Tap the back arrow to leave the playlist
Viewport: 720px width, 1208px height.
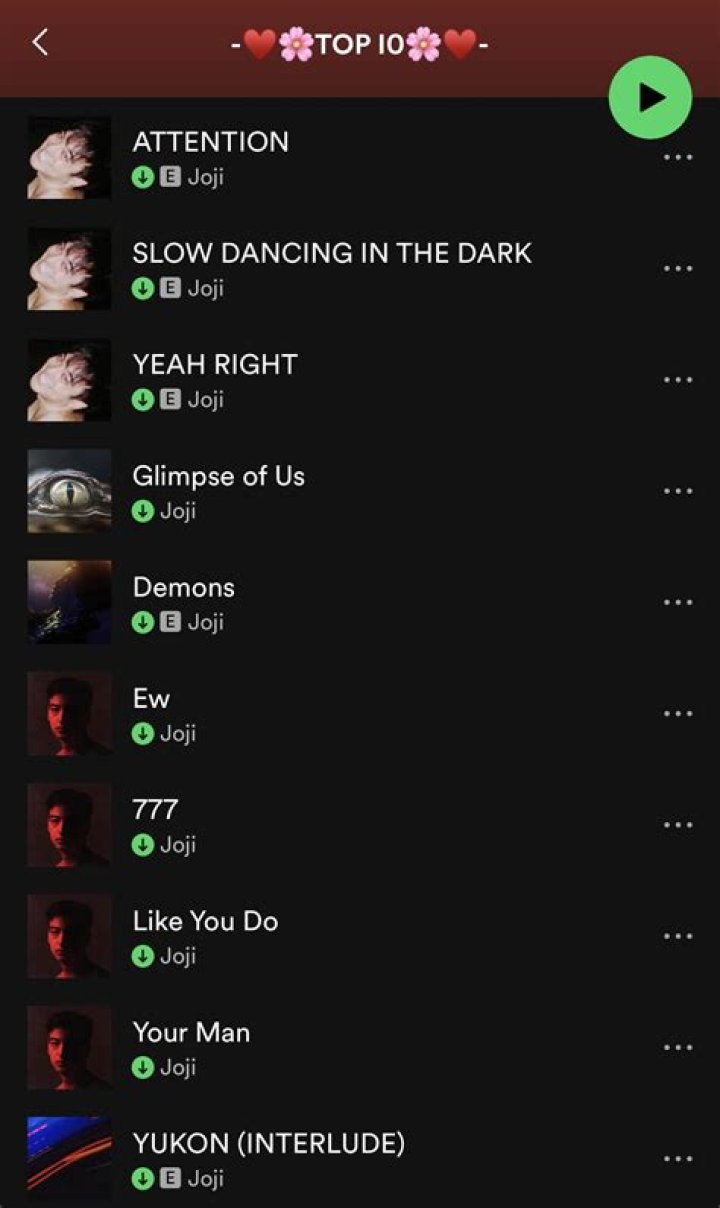39,43
